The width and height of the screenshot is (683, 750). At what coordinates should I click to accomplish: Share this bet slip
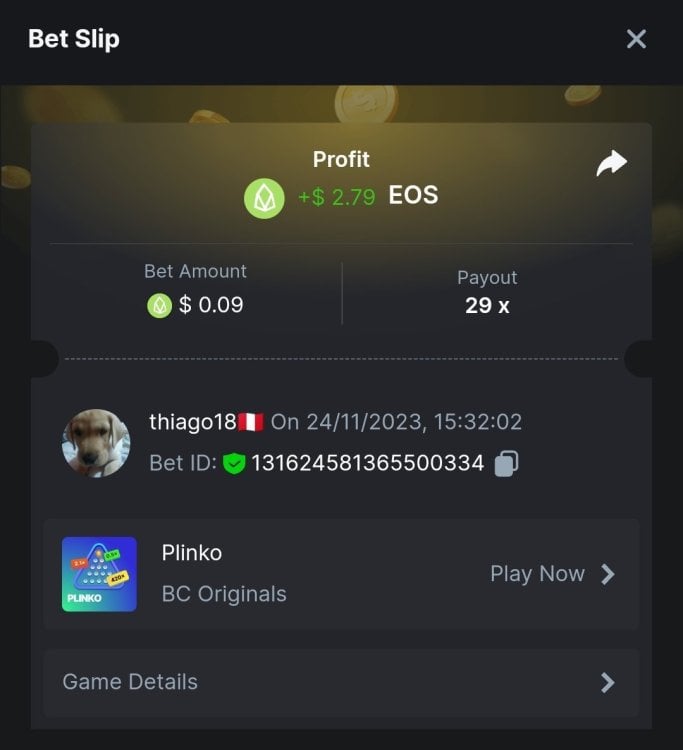pyautogui.click(x=611, y=164)
